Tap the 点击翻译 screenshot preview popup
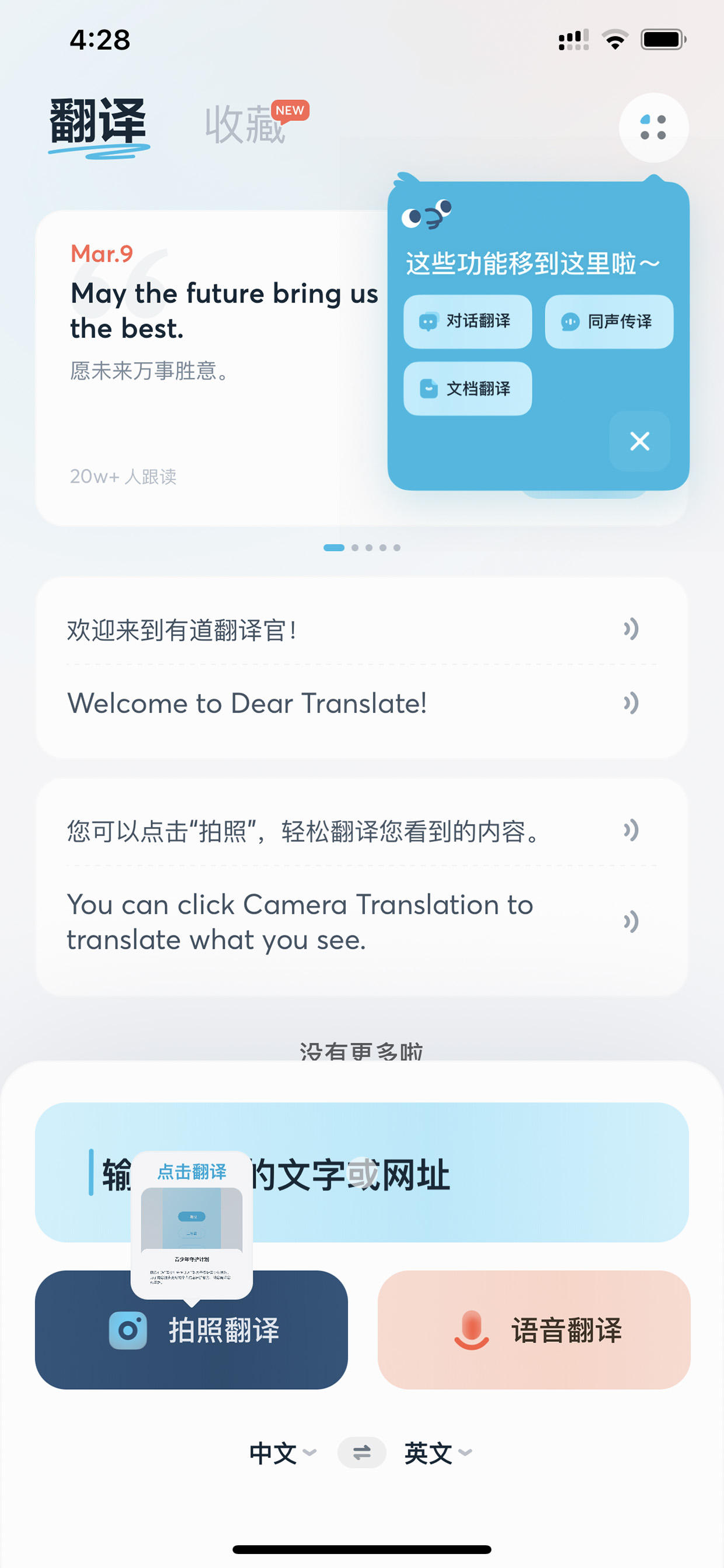The height and width of the screenshot is (1568, 724). [192, 1224]
